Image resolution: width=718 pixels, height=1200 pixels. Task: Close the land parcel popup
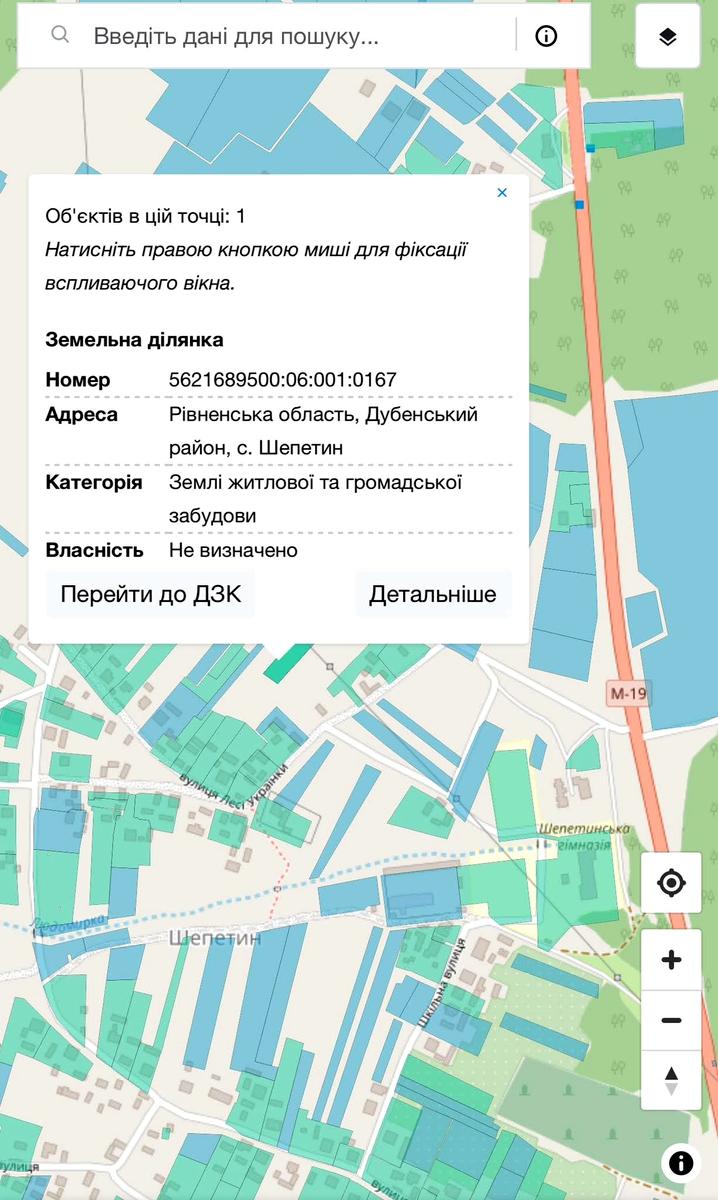(502, 192)
